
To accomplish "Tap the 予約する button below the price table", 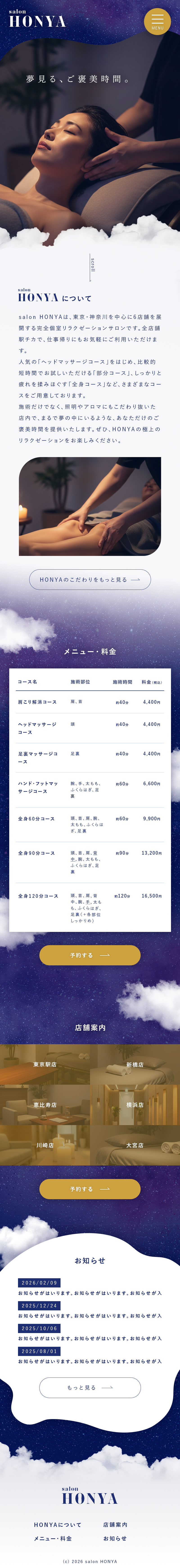I will point(90,955).
